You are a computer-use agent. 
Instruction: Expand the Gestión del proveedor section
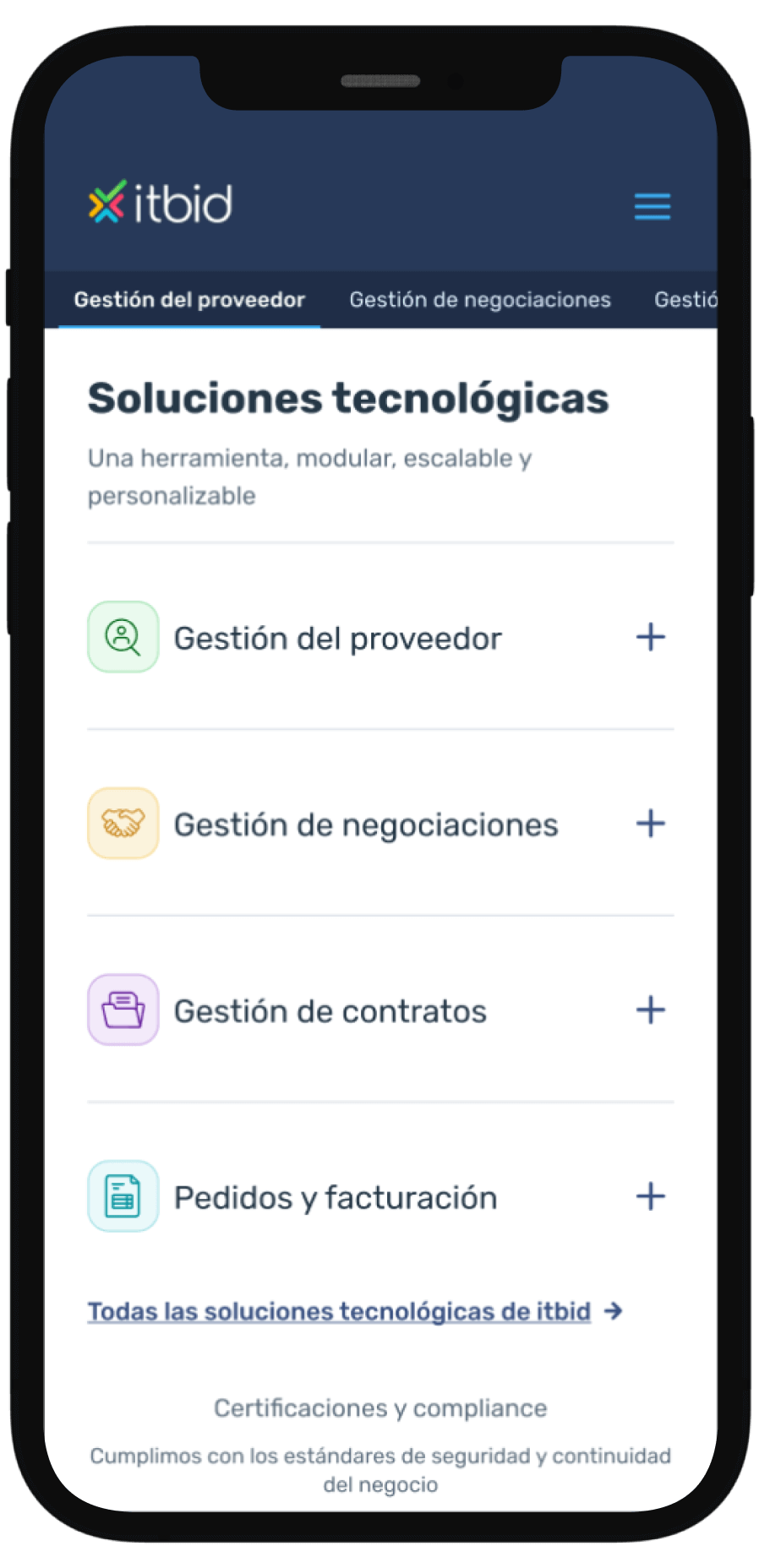[x=650, y=637]
